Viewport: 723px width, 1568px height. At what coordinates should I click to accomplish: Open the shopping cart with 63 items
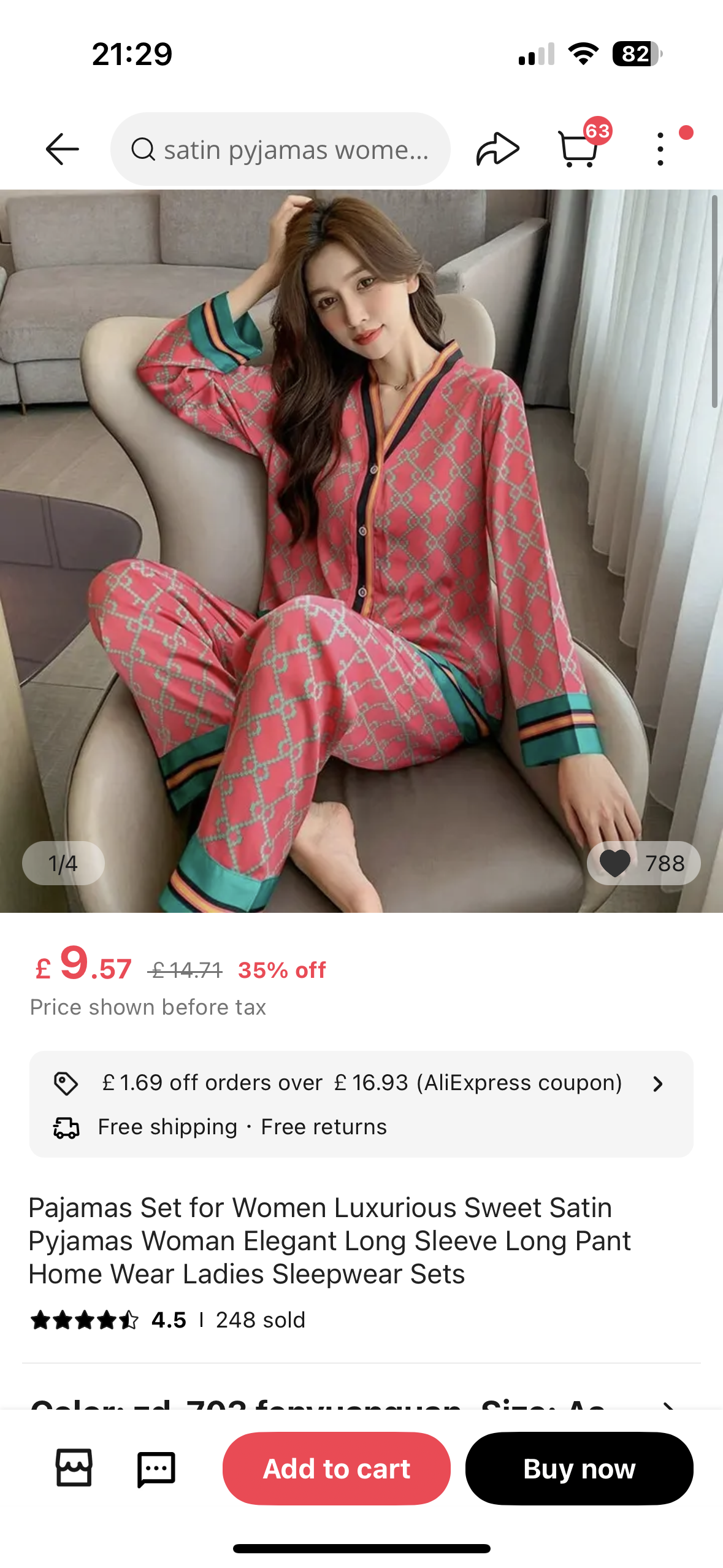tap(578, 149)
